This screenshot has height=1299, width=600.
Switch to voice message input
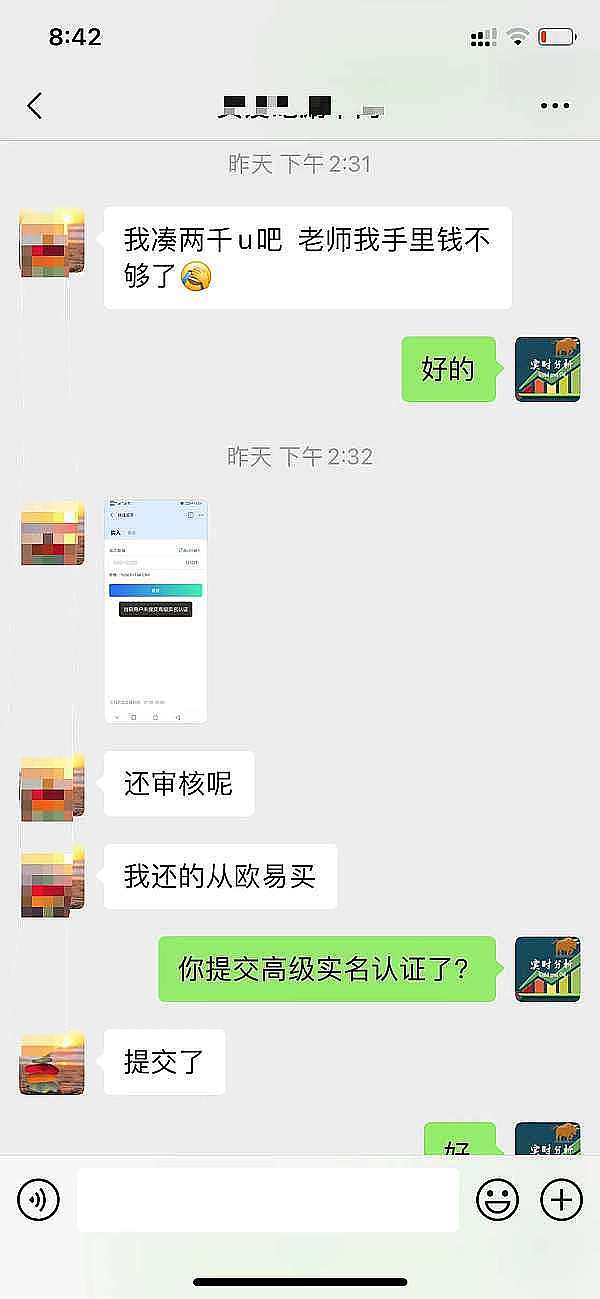39,1198
